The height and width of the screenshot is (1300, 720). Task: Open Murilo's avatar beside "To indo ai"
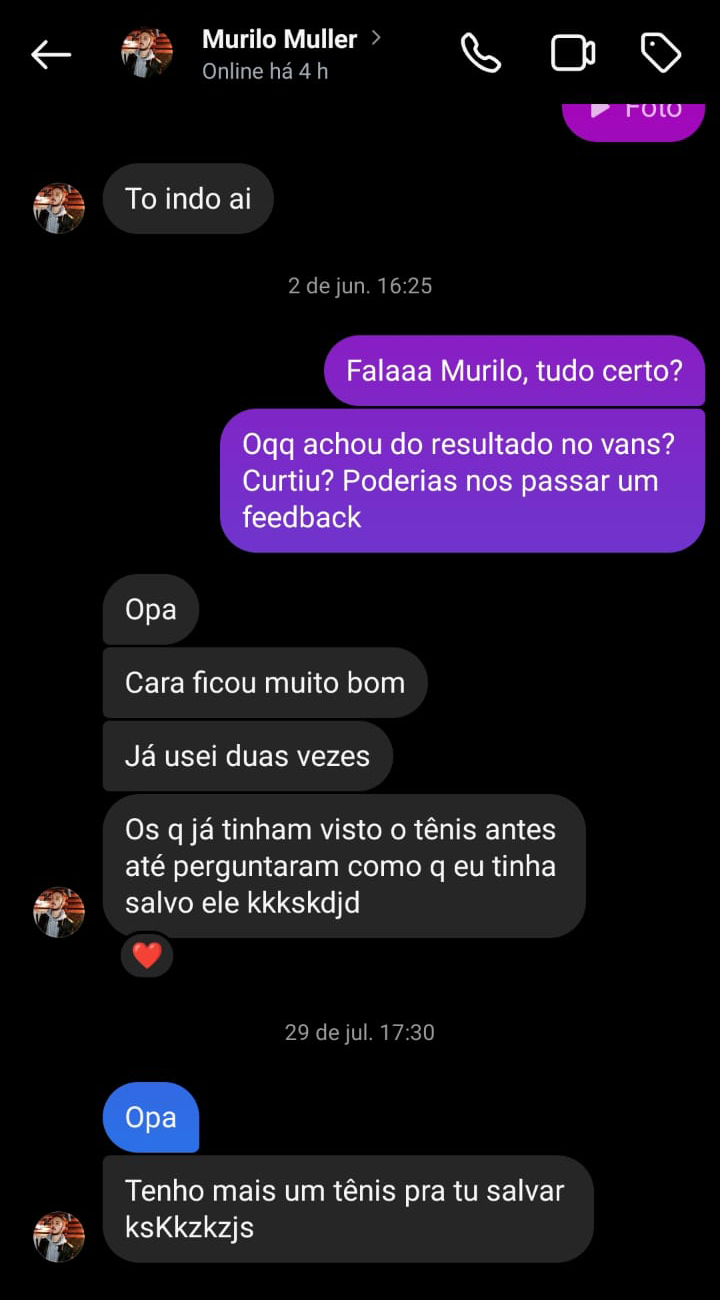(x=59, y=208)
